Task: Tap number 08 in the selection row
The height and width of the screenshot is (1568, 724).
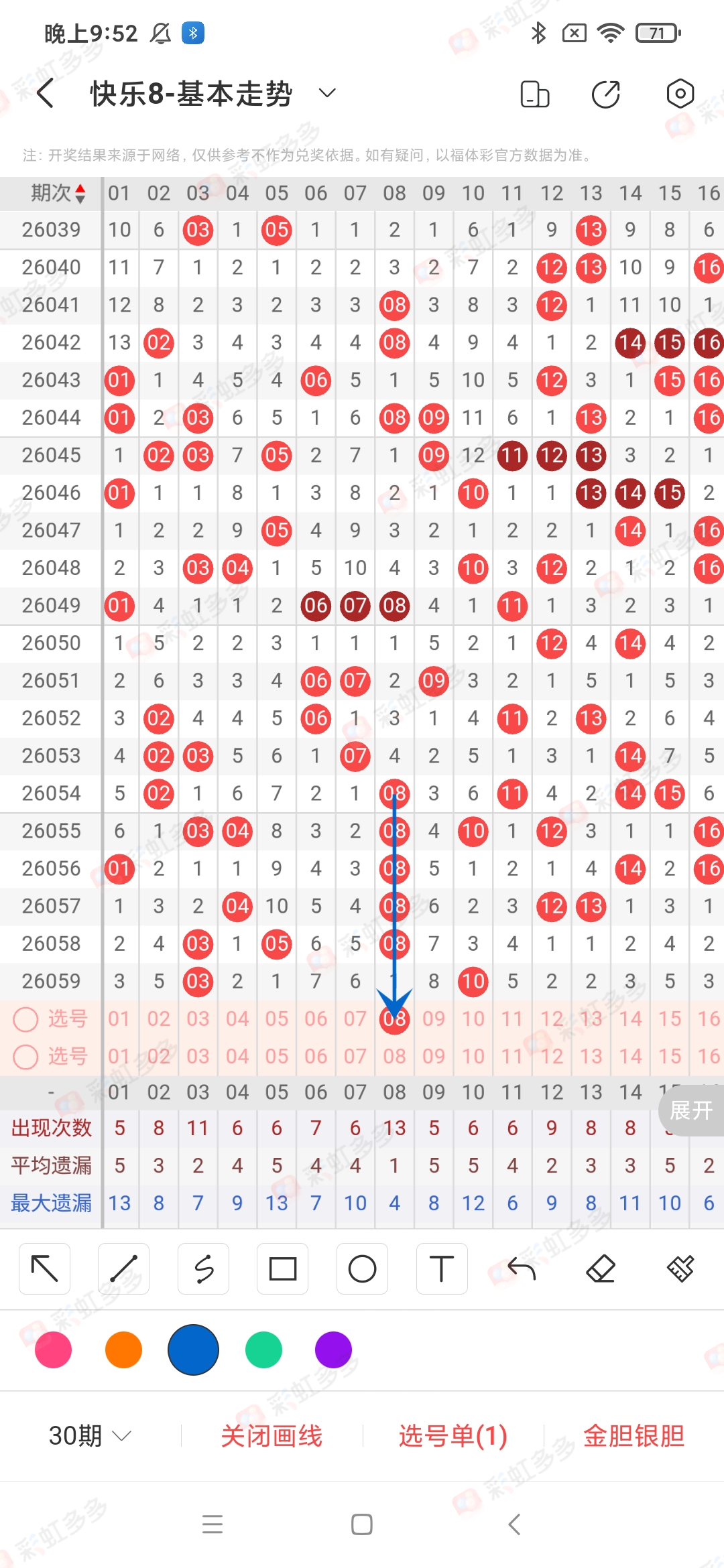Action: coord(394,1019)
